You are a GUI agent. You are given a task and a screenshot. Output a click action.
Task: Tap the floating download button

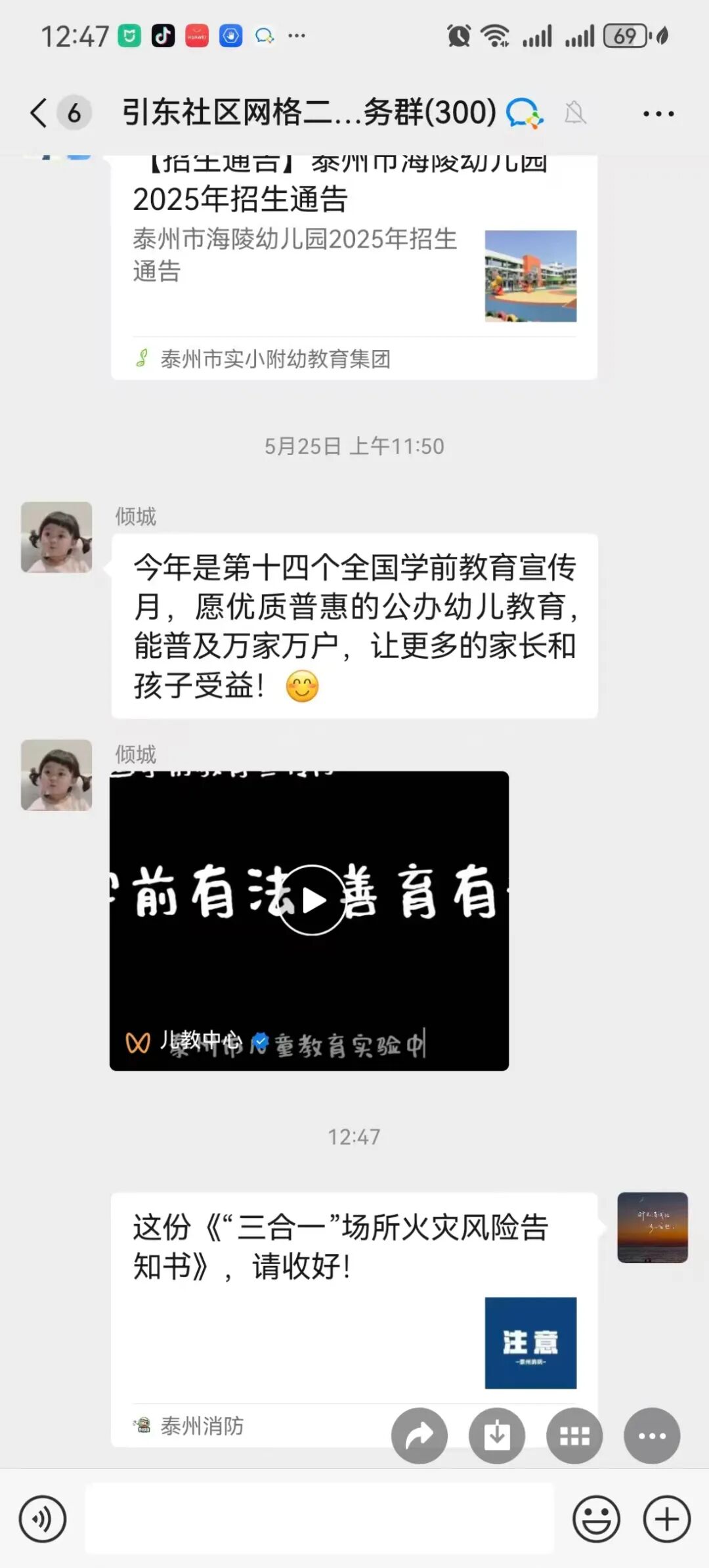pyautogui.click(x=497, y=1436)
